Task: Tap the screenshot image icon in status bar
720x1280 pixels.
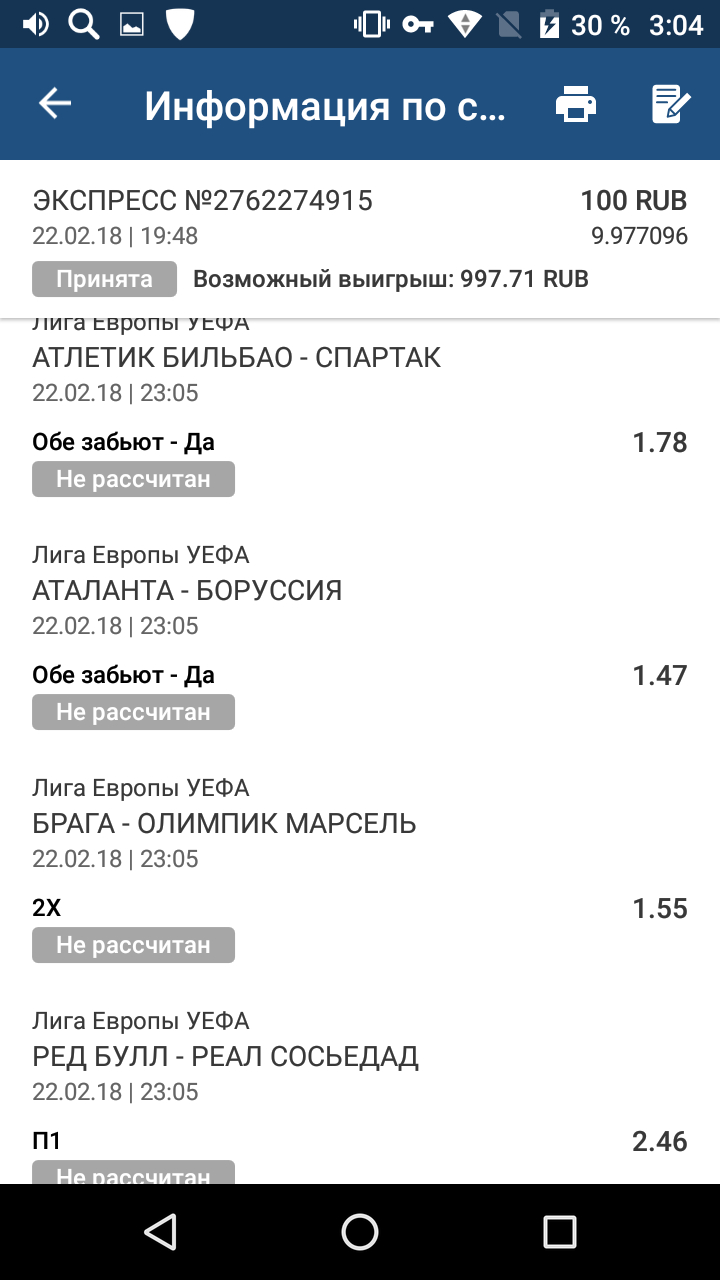Action: (130, 25)
